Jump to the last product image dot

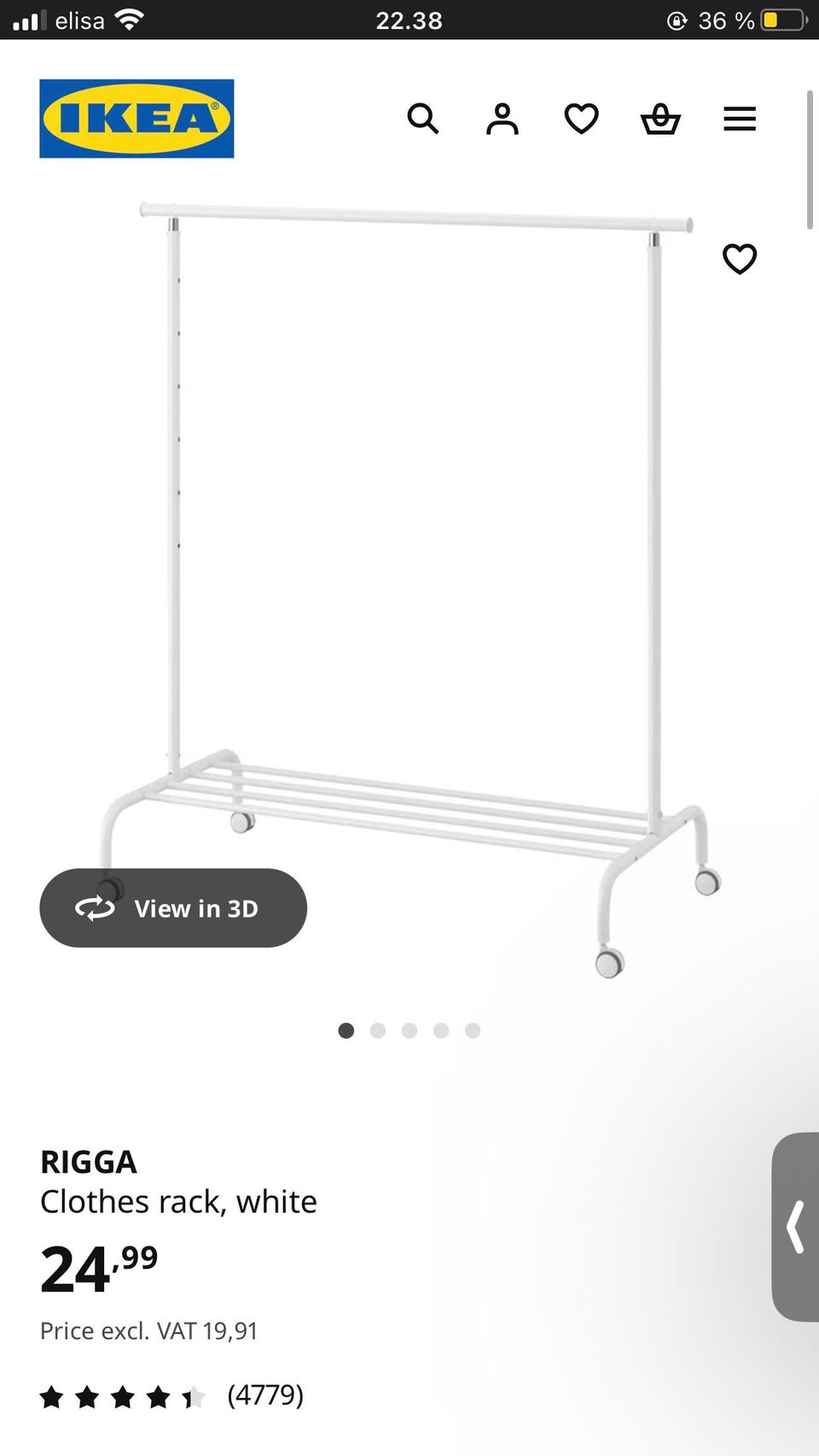pyautogui.click(x=473, y=1031)
